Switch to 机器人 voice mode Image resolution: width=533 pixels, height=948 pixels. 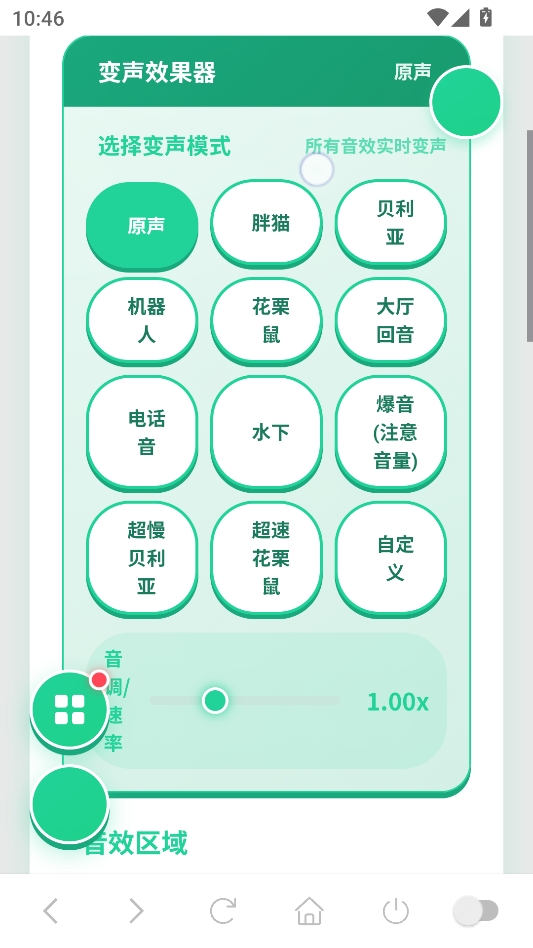[142, 321]
